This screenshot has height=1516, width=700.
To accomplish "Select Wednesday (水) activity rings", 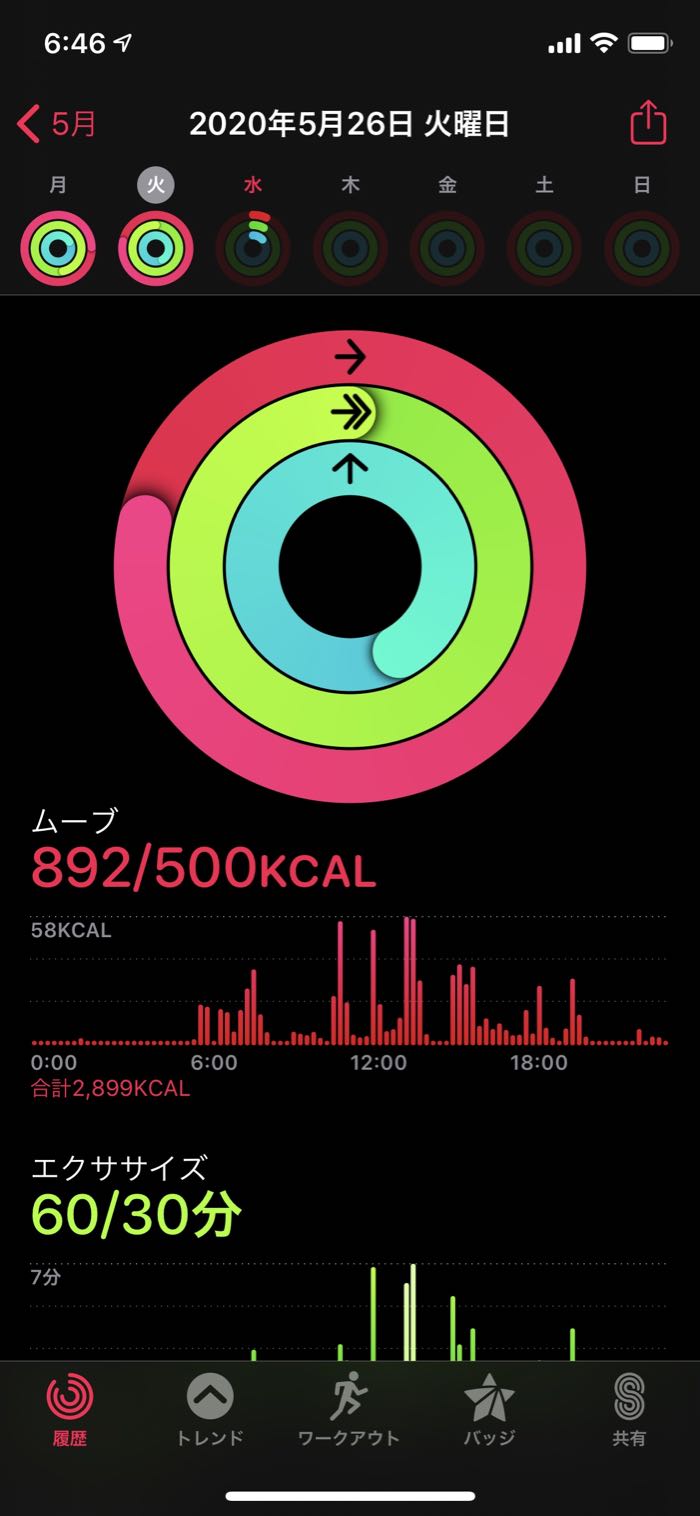I will click(x=253, y=249).
